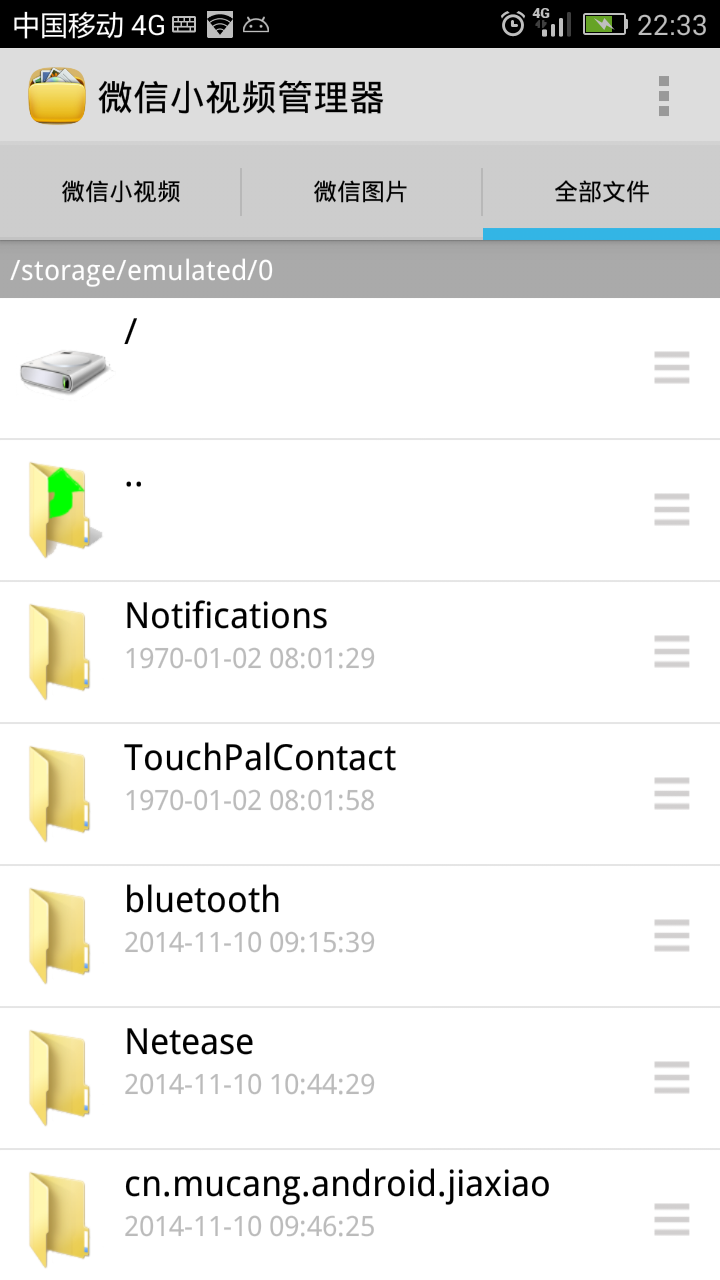The width and height of the screenshot is (720, 1280).
Task: Show options for cn.mucang.android.jiaxiao
Action: [672, 1220]
